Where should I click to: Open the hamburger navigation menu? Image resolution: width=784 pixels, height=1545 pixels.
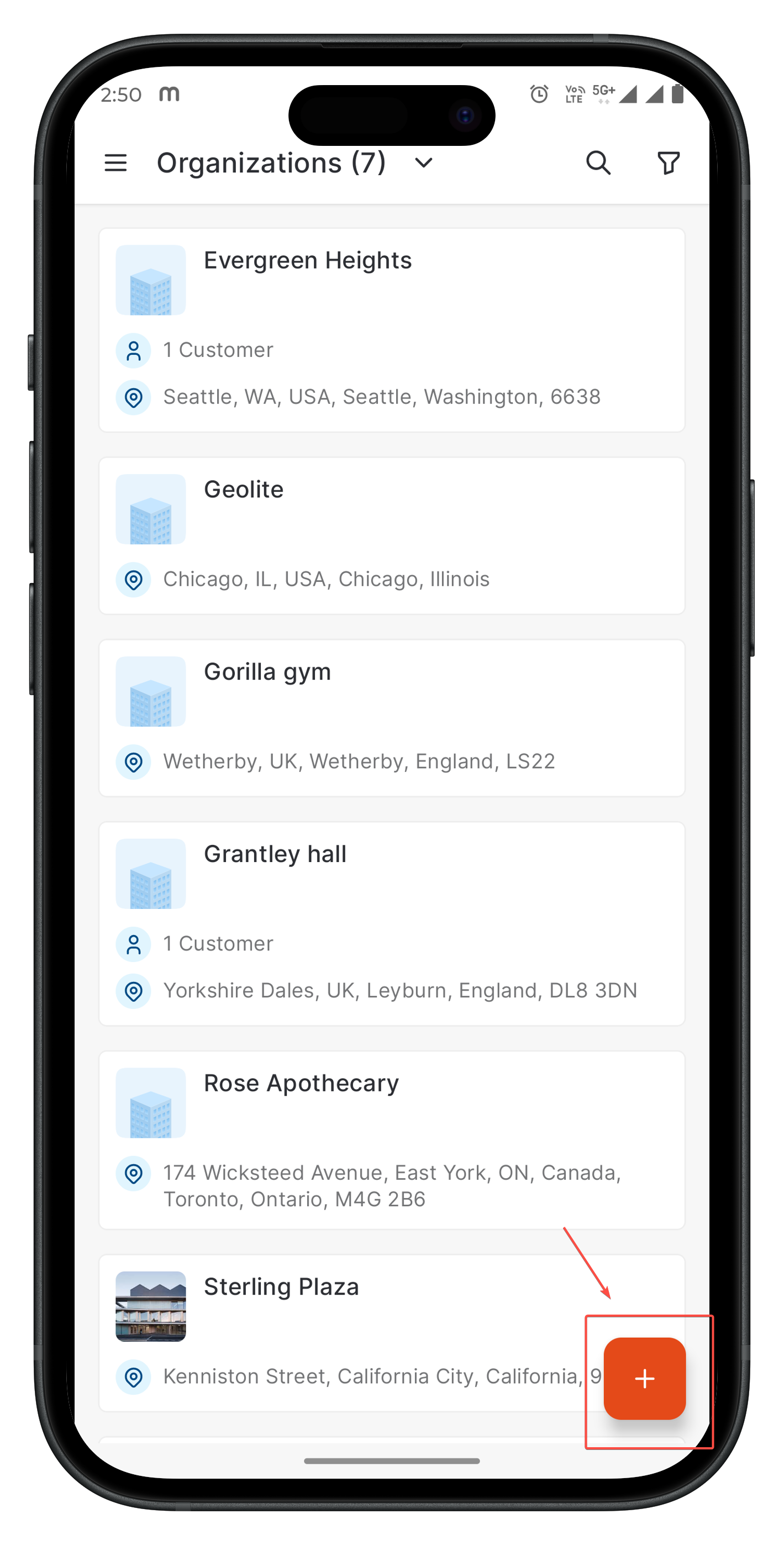pyautogui.click(x=115, y=162)
